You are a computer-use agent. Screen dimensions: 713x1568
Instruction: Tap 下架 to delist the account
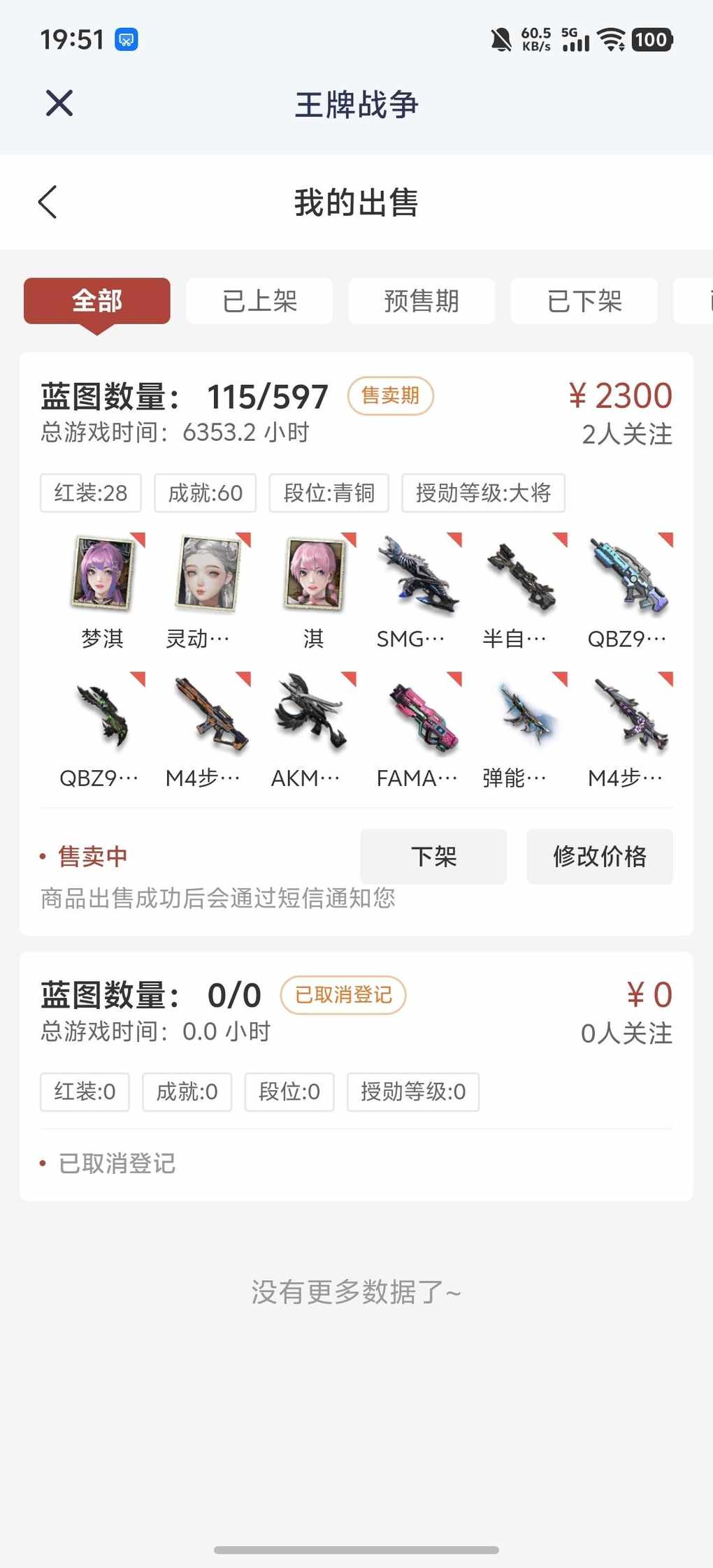(x=433, y=857)
